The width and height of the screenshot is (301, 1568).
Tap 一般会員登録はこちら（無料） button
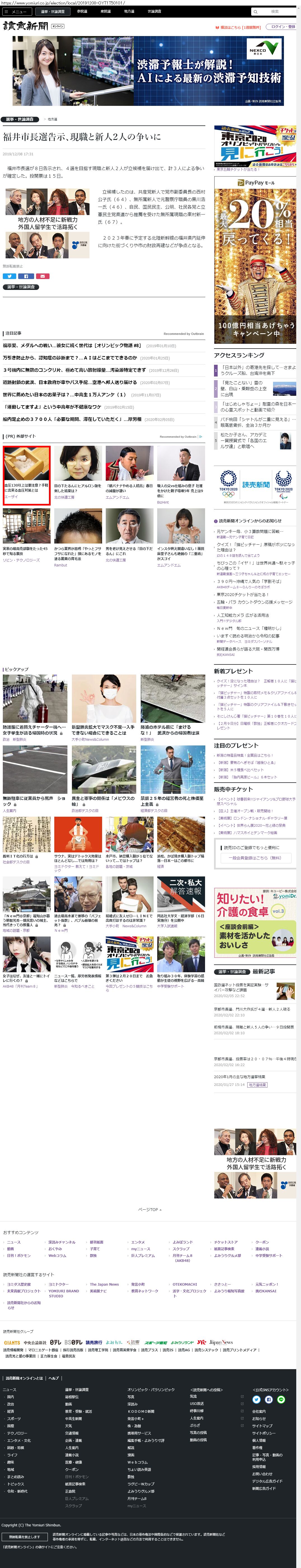click(256, 858)
